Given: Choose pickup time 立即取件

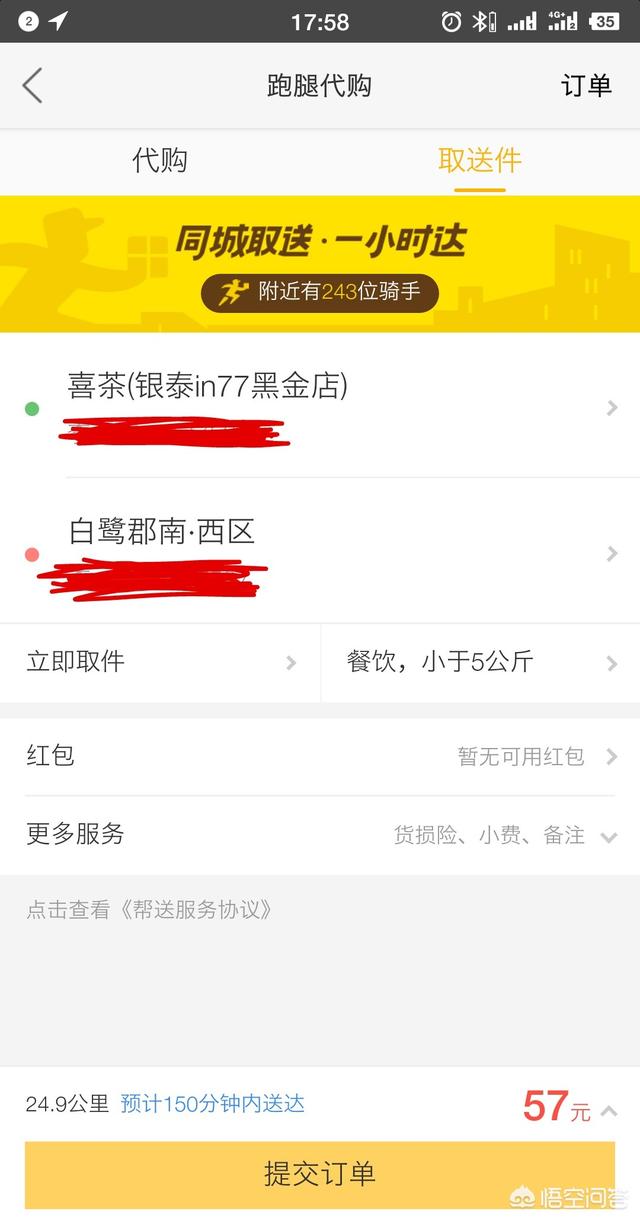Looking at the screenshot, I should point(160,662).
